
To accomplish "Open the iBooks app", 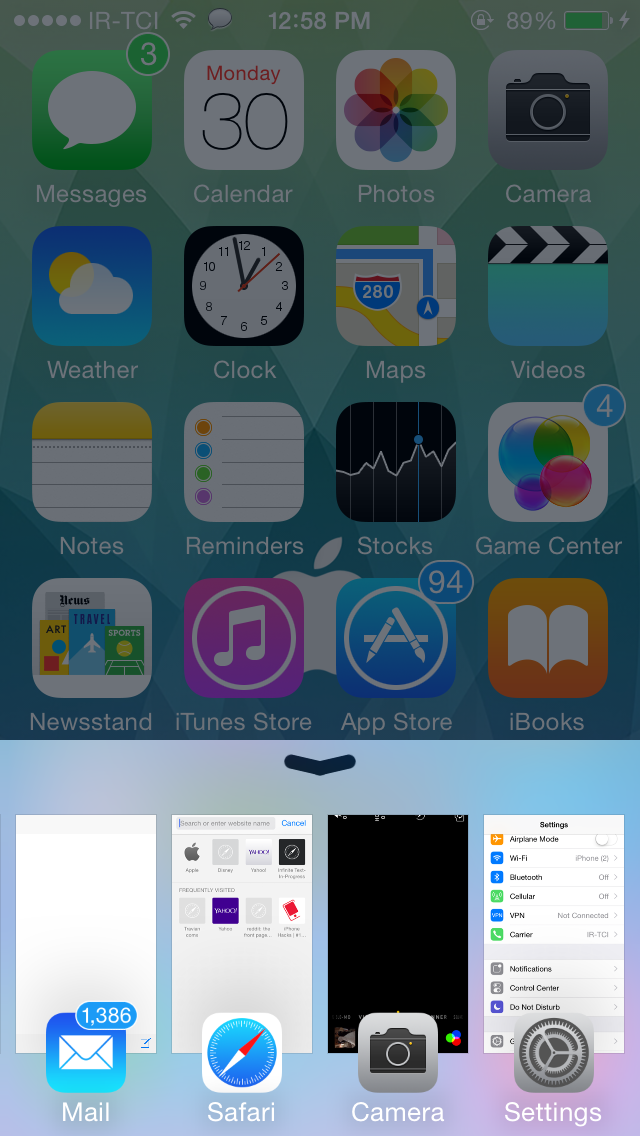I will click(x=548, y=638).
